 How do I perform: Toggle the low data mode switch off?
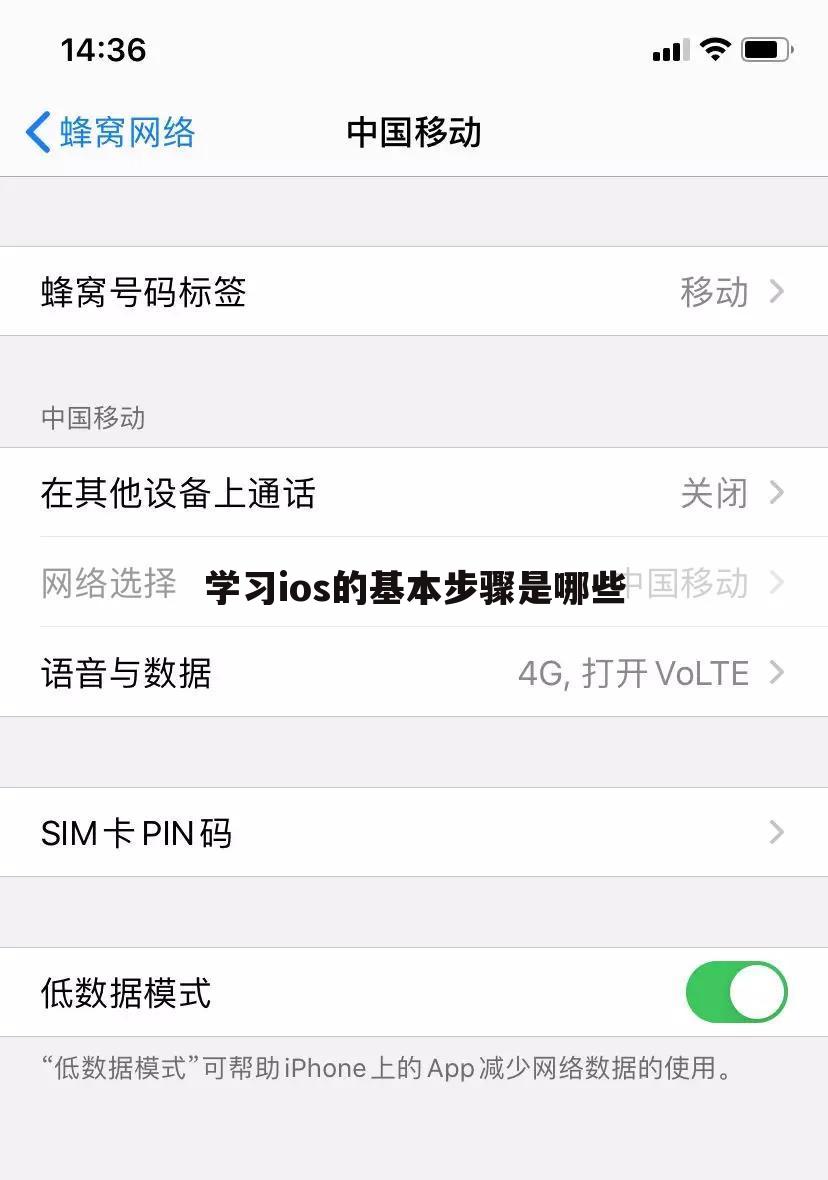click(x=737, y=991)
